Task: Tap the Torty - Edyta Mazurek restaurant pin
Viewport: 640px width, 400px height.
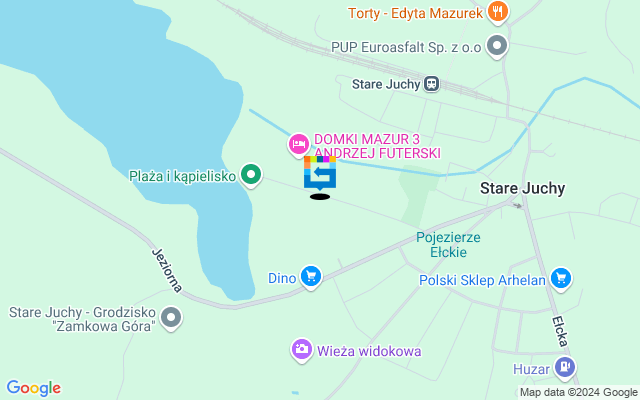Action: point(498,13)
